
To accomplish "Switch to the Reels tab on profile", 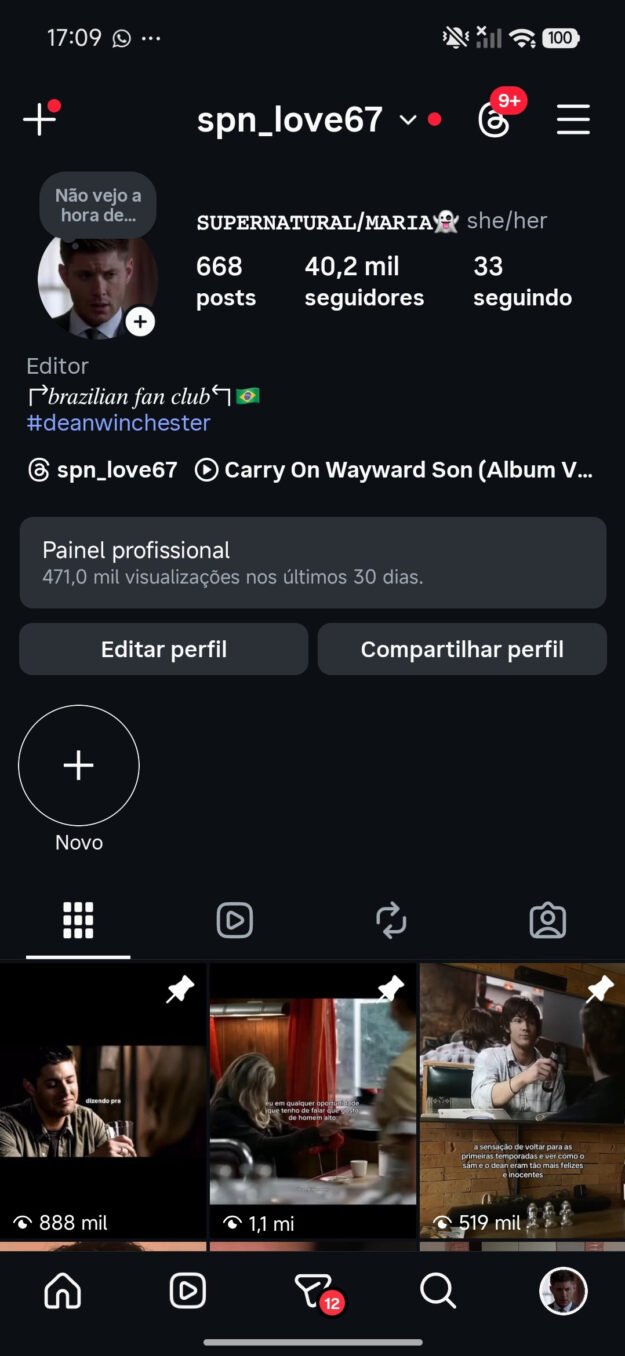I will 234,921.
